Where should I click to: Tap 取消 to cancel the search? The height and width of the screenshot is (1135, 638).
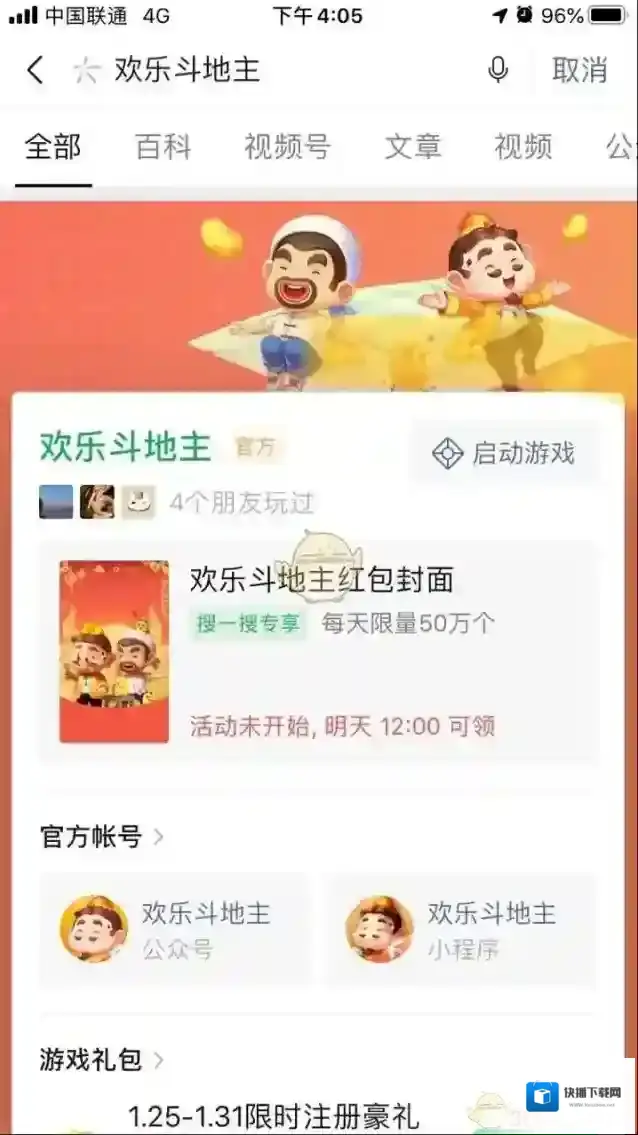[580, 70]
